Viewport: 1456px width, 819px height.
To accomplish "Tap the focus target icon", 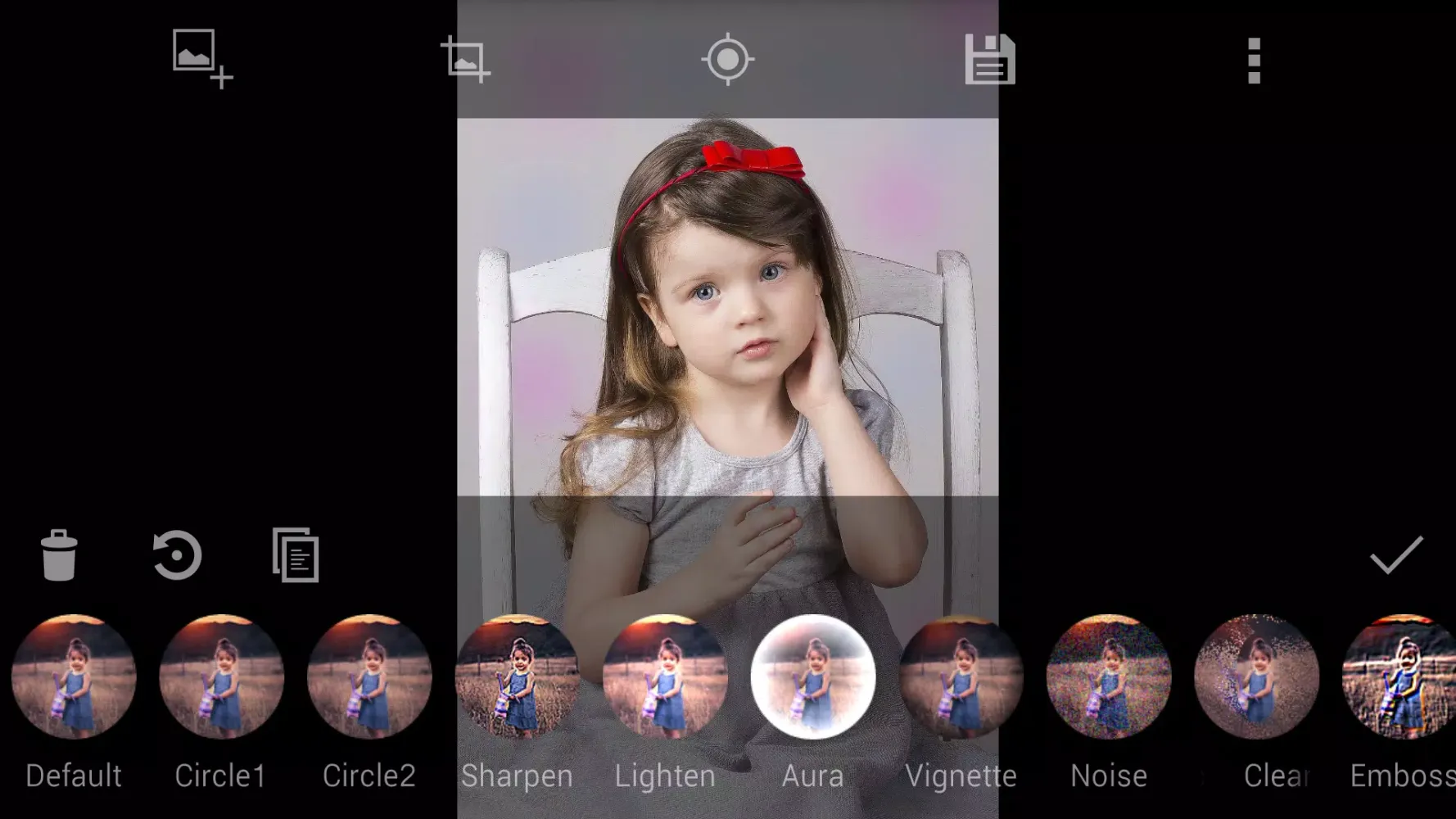I will pyautogui.click(x=727, y=59).
